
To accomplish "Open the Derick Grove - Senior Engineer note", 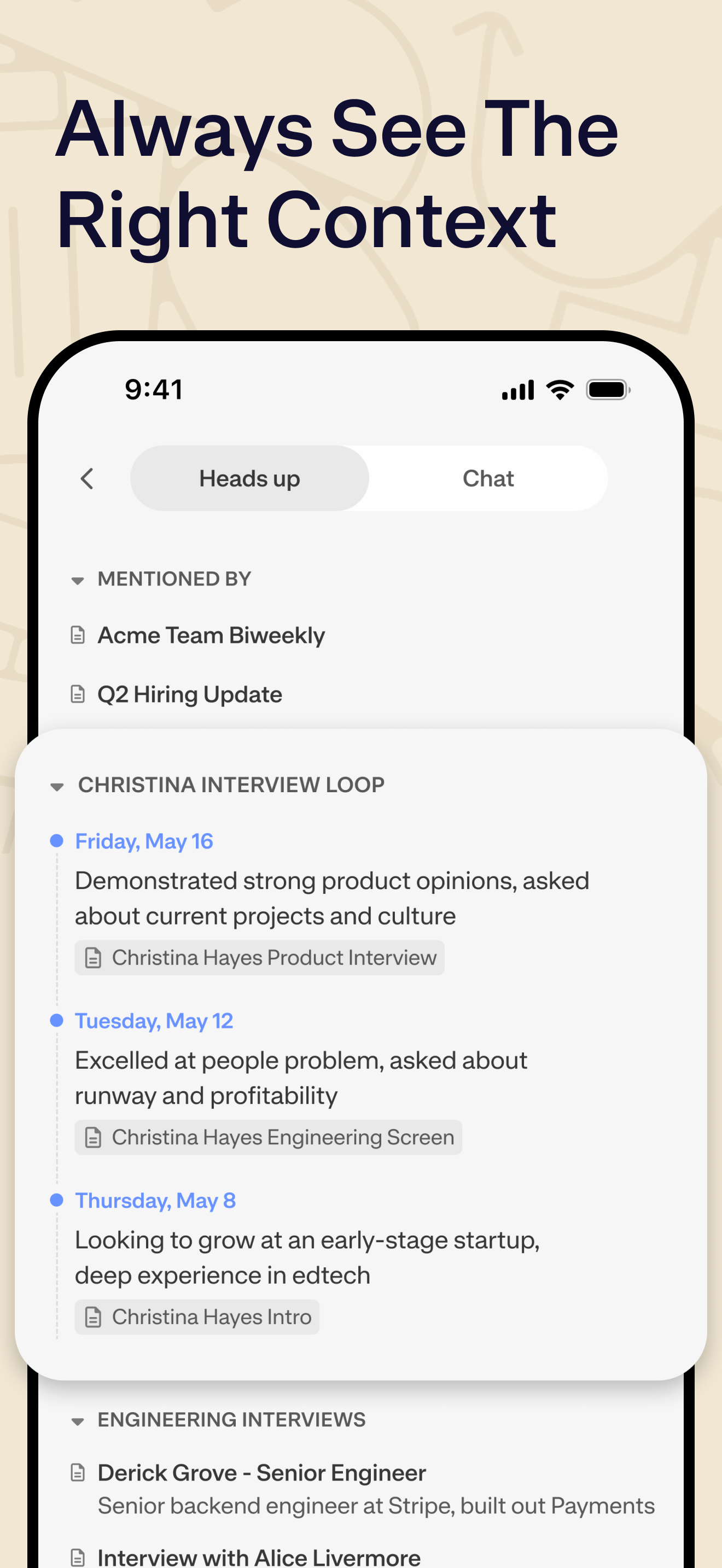I will [262, 1472].
